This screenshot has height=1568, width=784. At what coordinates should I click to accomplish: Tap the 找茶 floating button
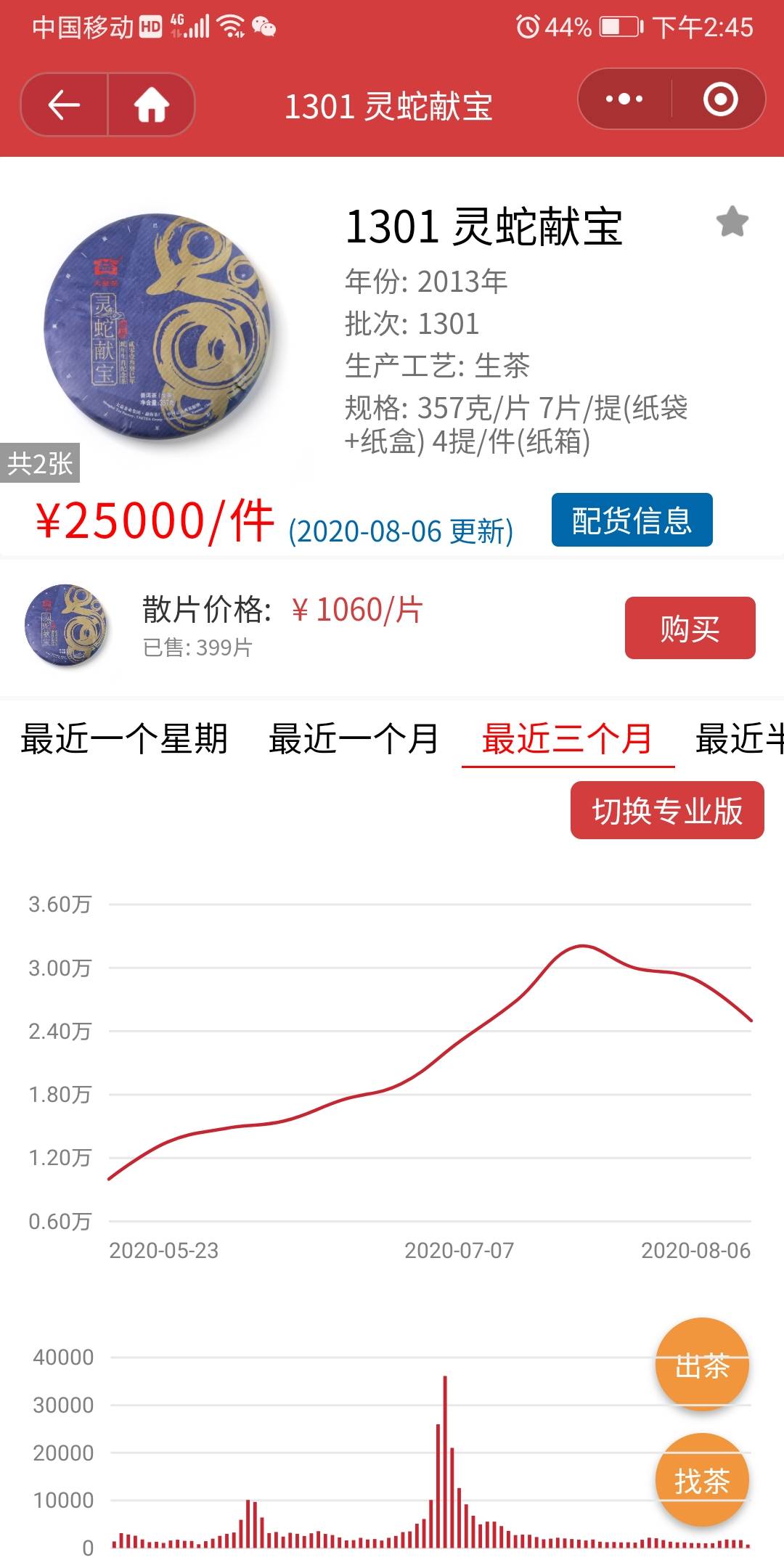(x=702, y=1480)
